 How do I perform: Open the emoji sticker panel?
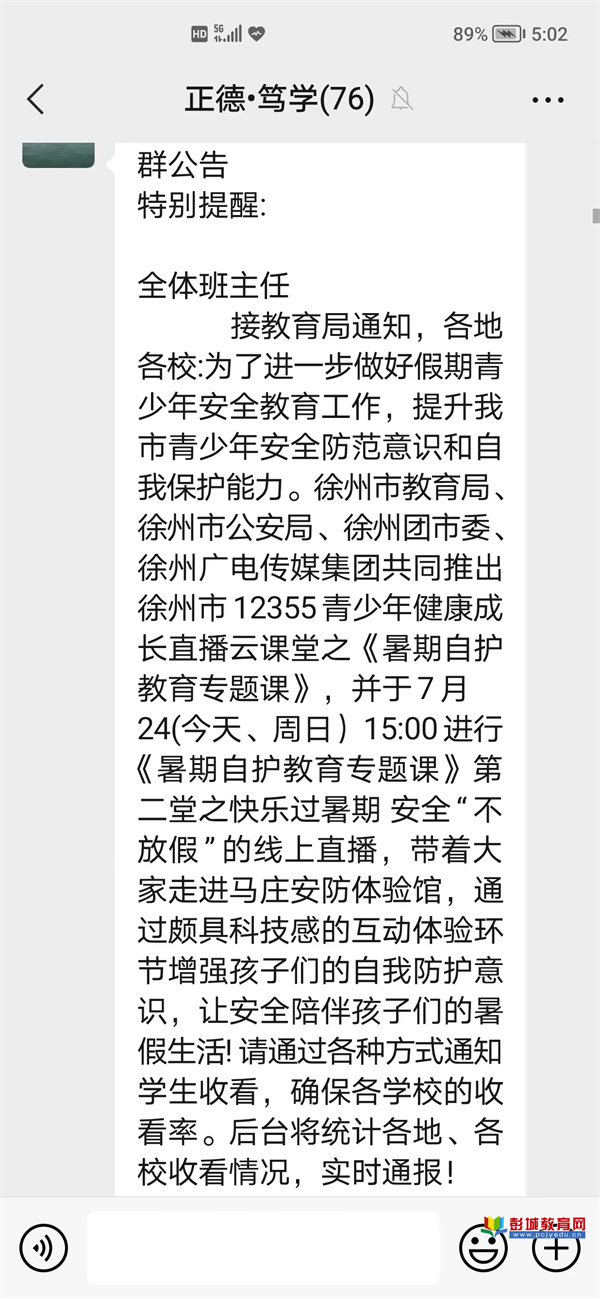483,1248
